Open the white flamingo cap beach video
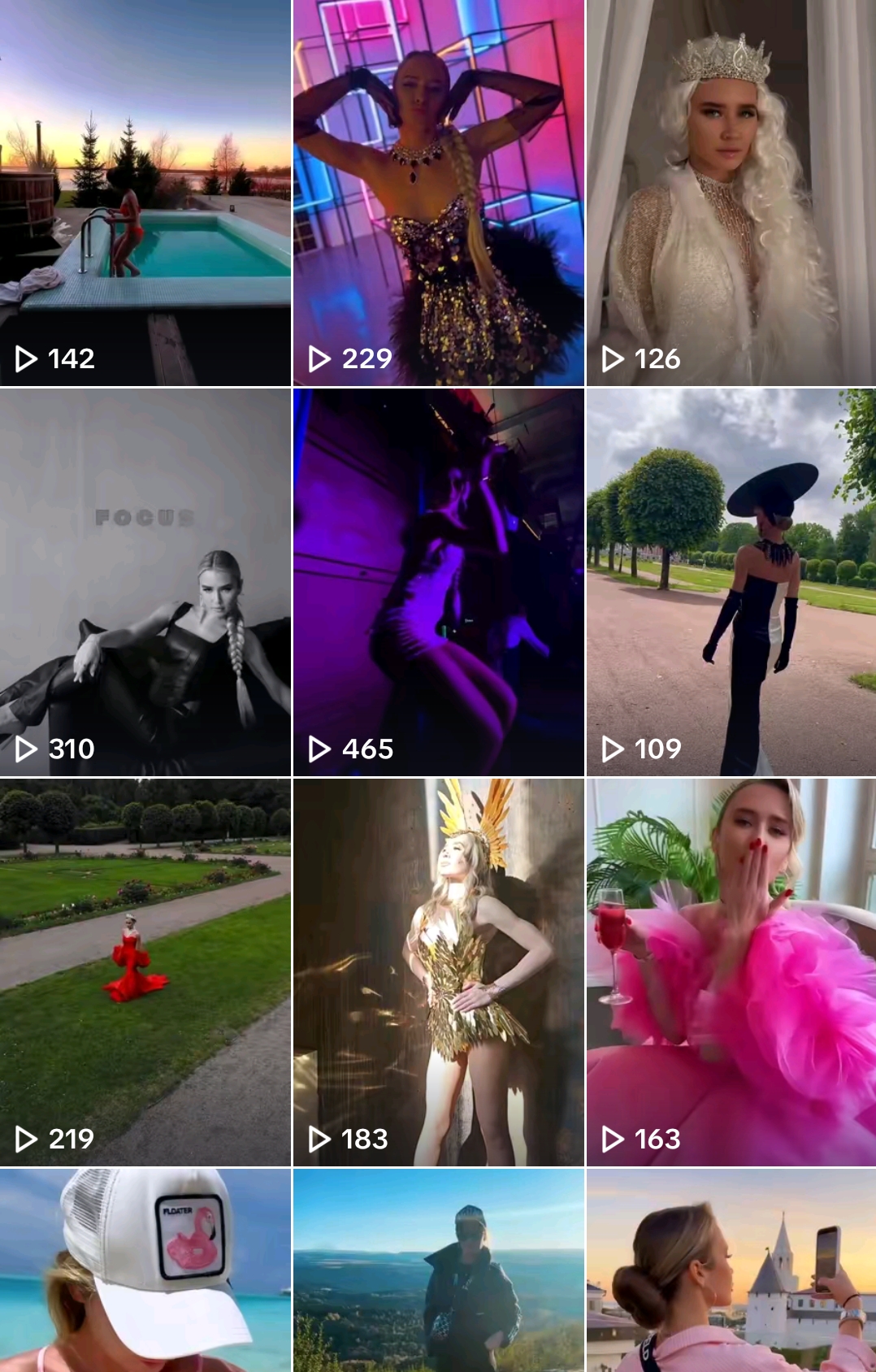Viewport: 876px width, 1372px height. [x=145, y=1270]
